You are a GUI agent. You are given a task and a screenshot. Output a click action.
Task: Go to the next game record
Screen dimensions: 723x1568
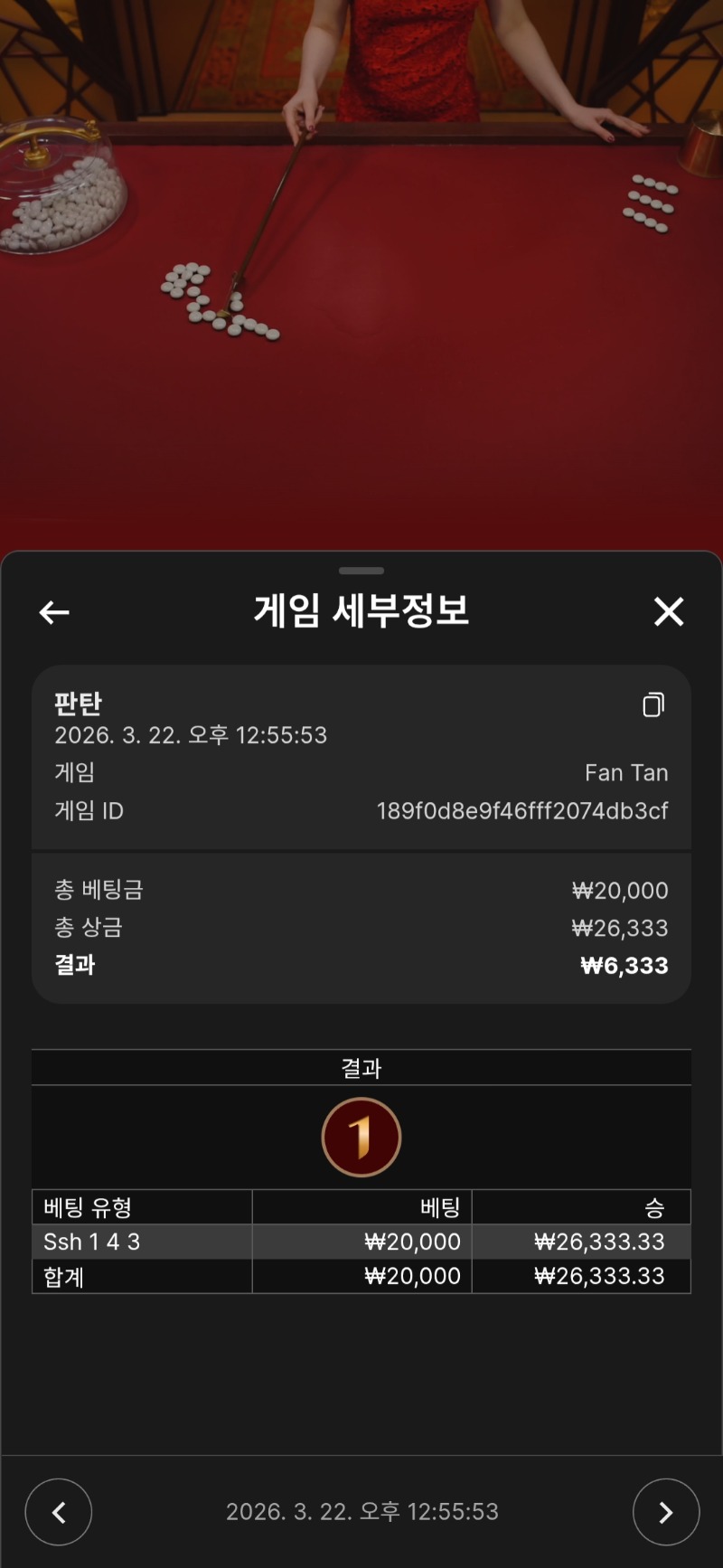(666, 1511)
